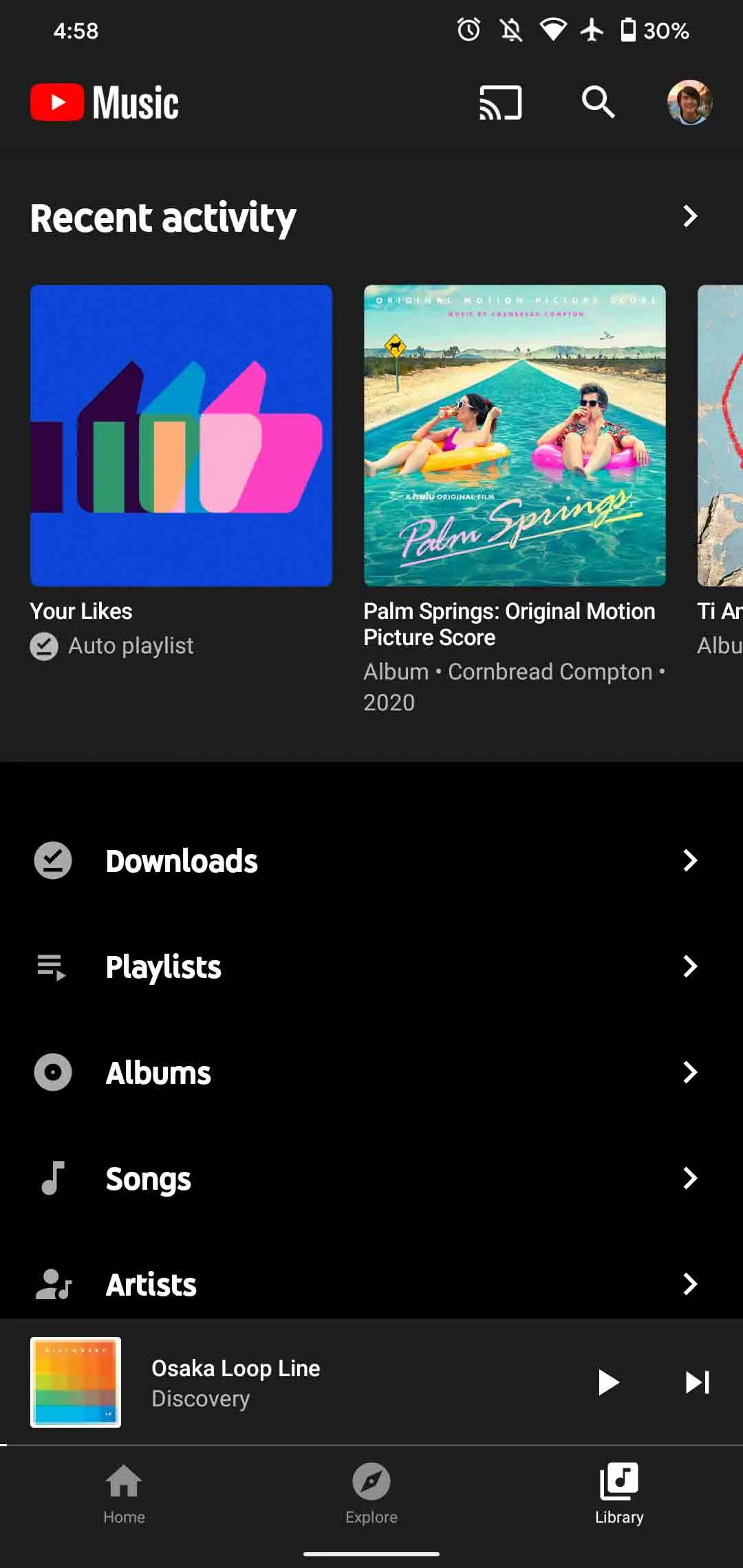Image resolution: width=743 pixels, height=1568 pixels.
Task: Expand the Playlists row chevron
Action: [x=691, y=967]
